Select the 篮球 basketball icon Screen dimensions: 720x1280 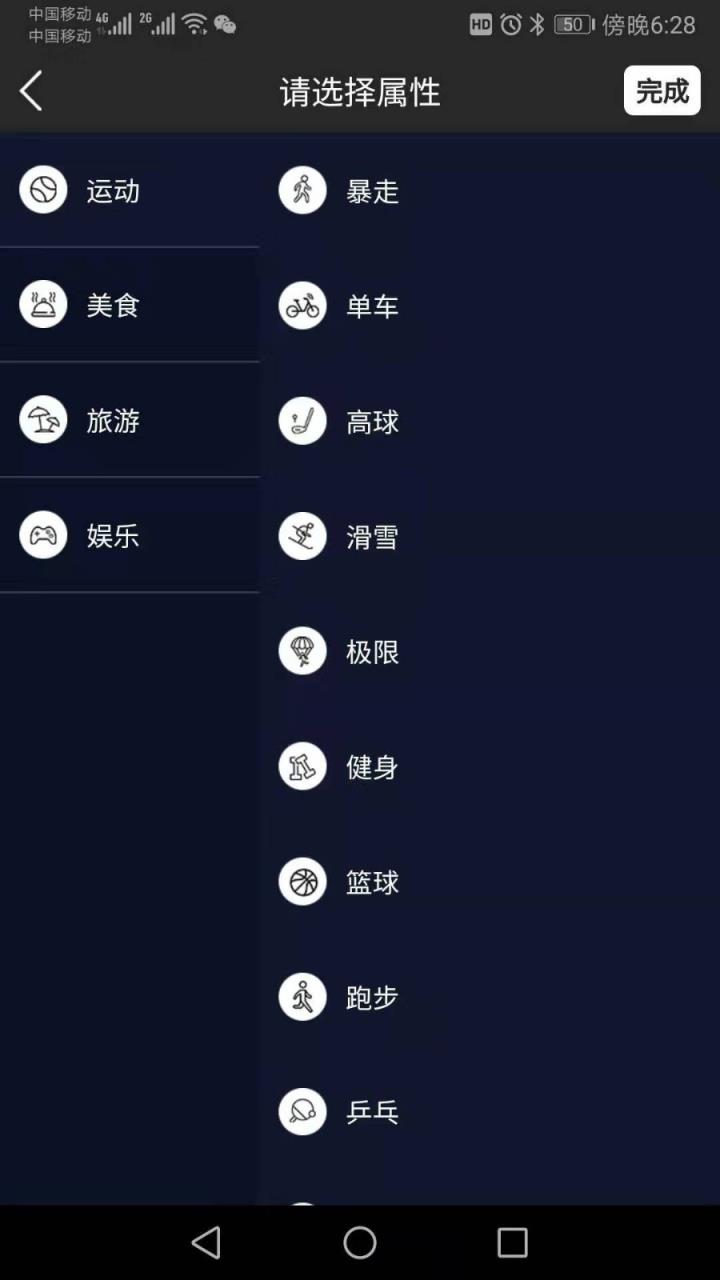(302, 881)
